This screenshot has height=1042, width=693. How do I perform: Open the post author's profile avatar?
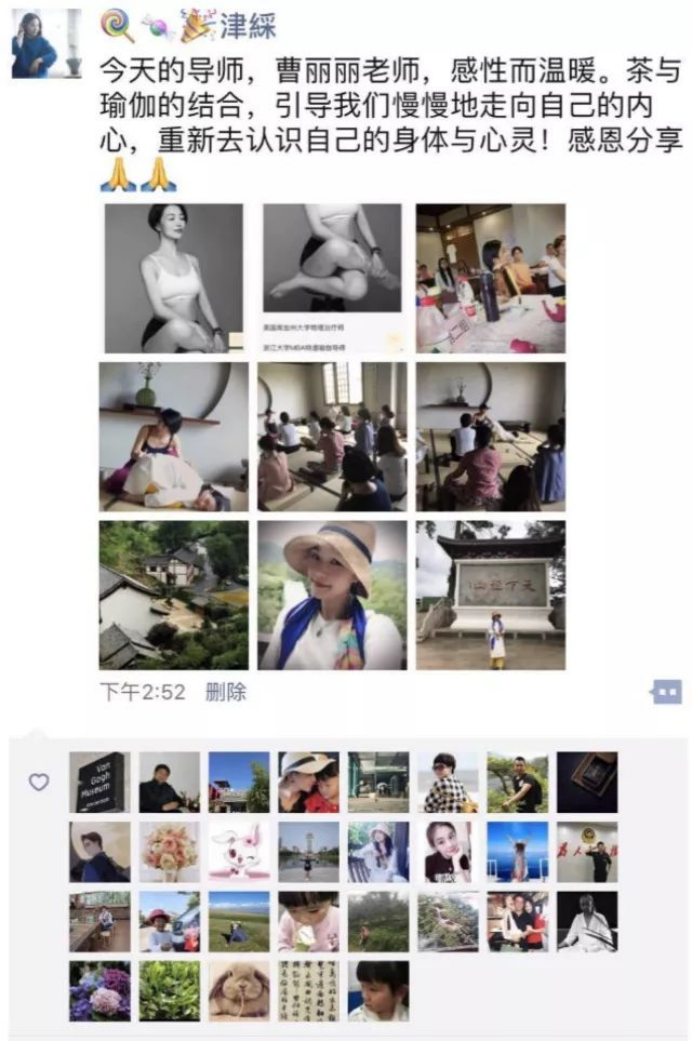coord(46,43)
